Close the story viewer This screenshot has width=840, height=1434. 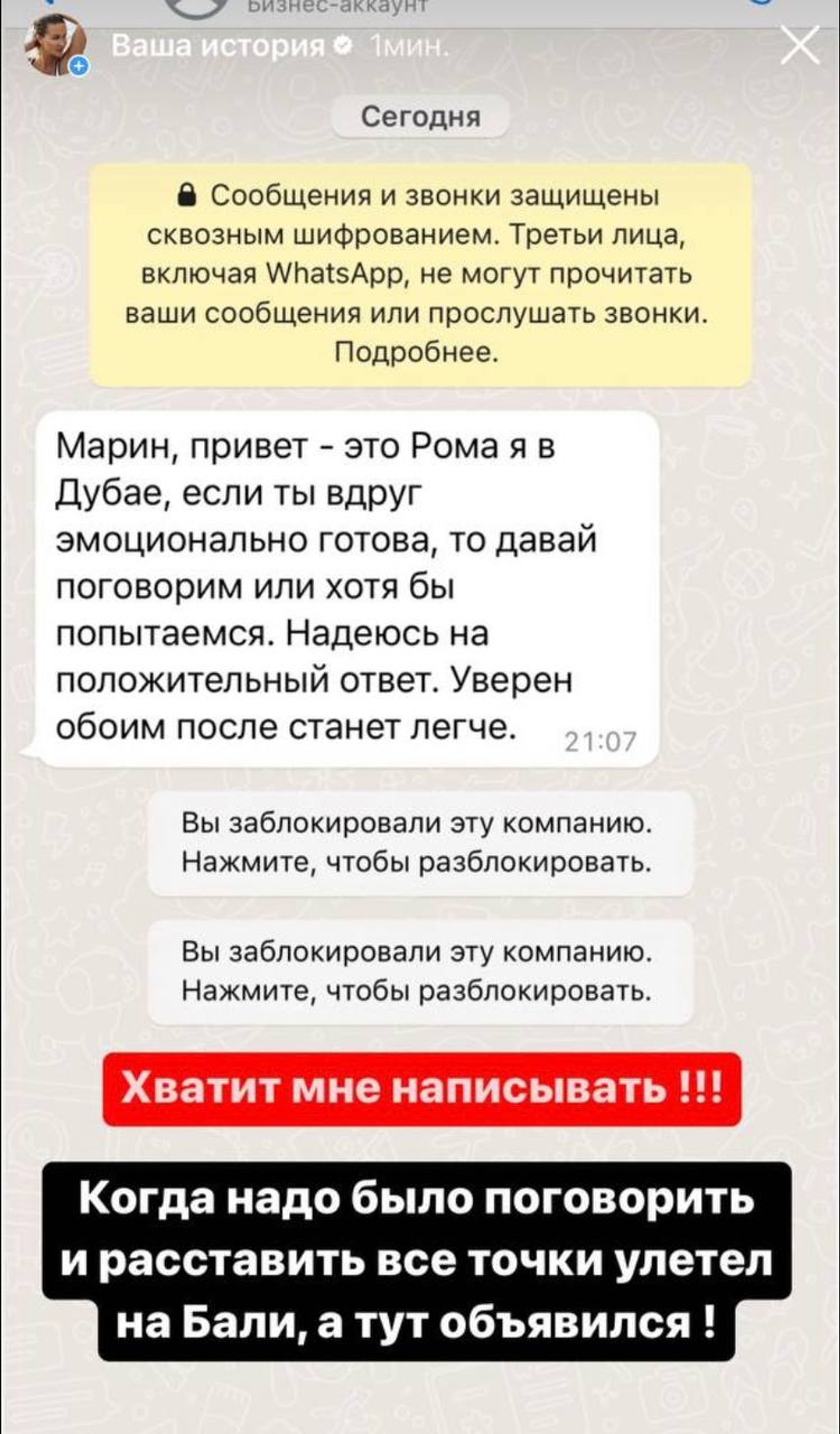tap(800, 46)
